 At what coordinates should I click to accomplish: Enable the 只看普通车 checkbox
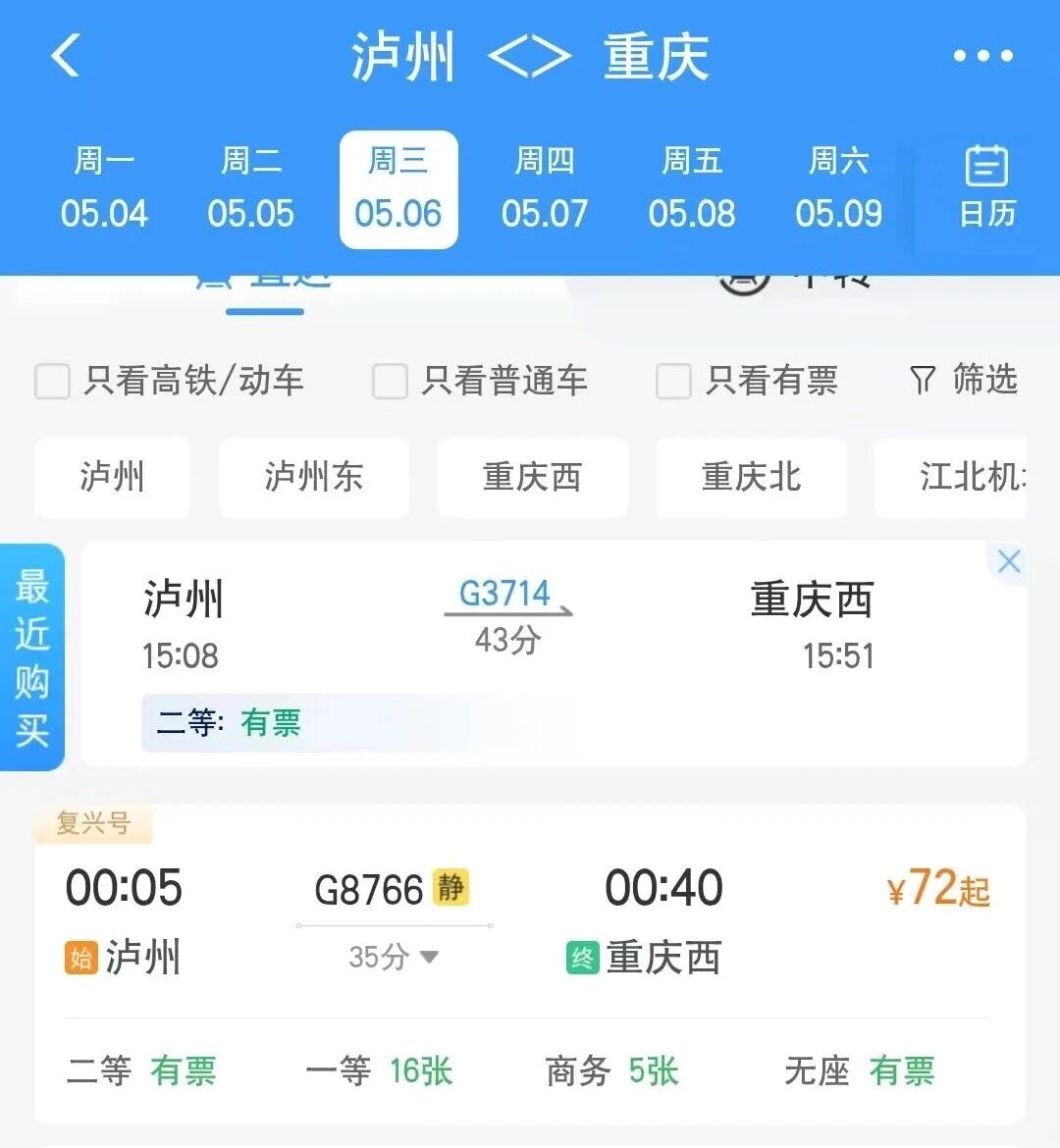390,381
